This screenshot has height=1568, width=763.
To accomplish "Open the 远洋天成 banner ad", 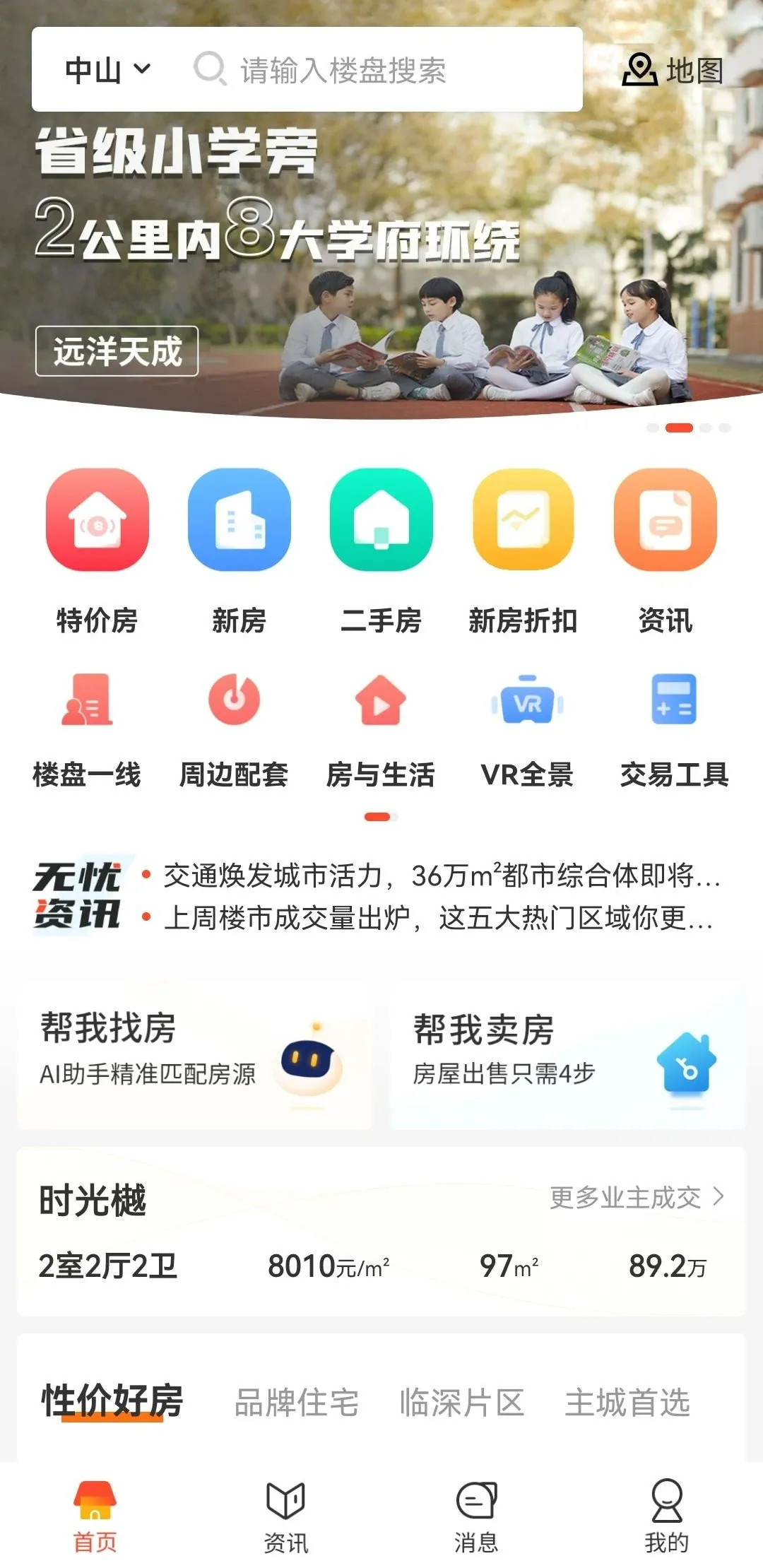I will tap(117, 351).
